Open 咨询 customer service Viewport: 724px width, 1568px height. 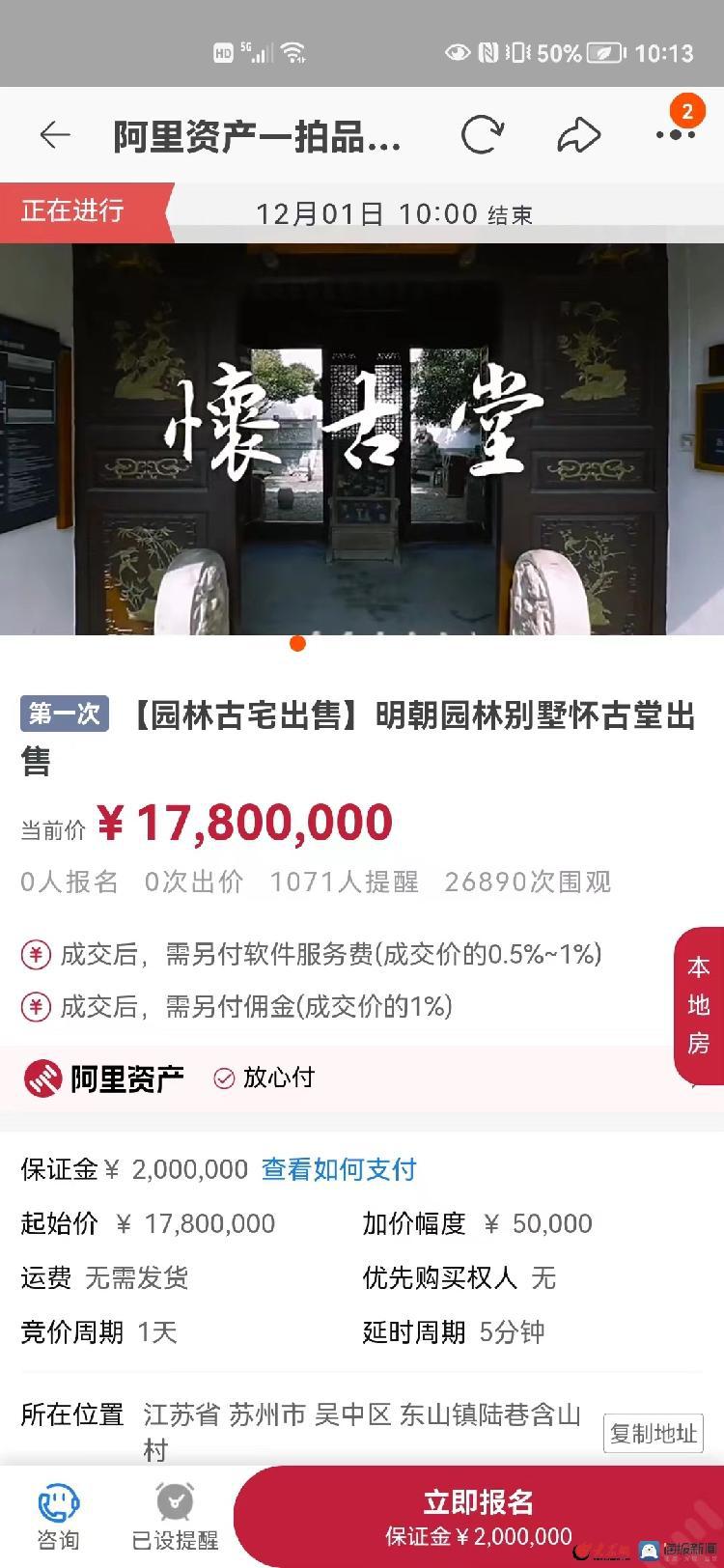pyautogui.click(x=58, y=1518)
